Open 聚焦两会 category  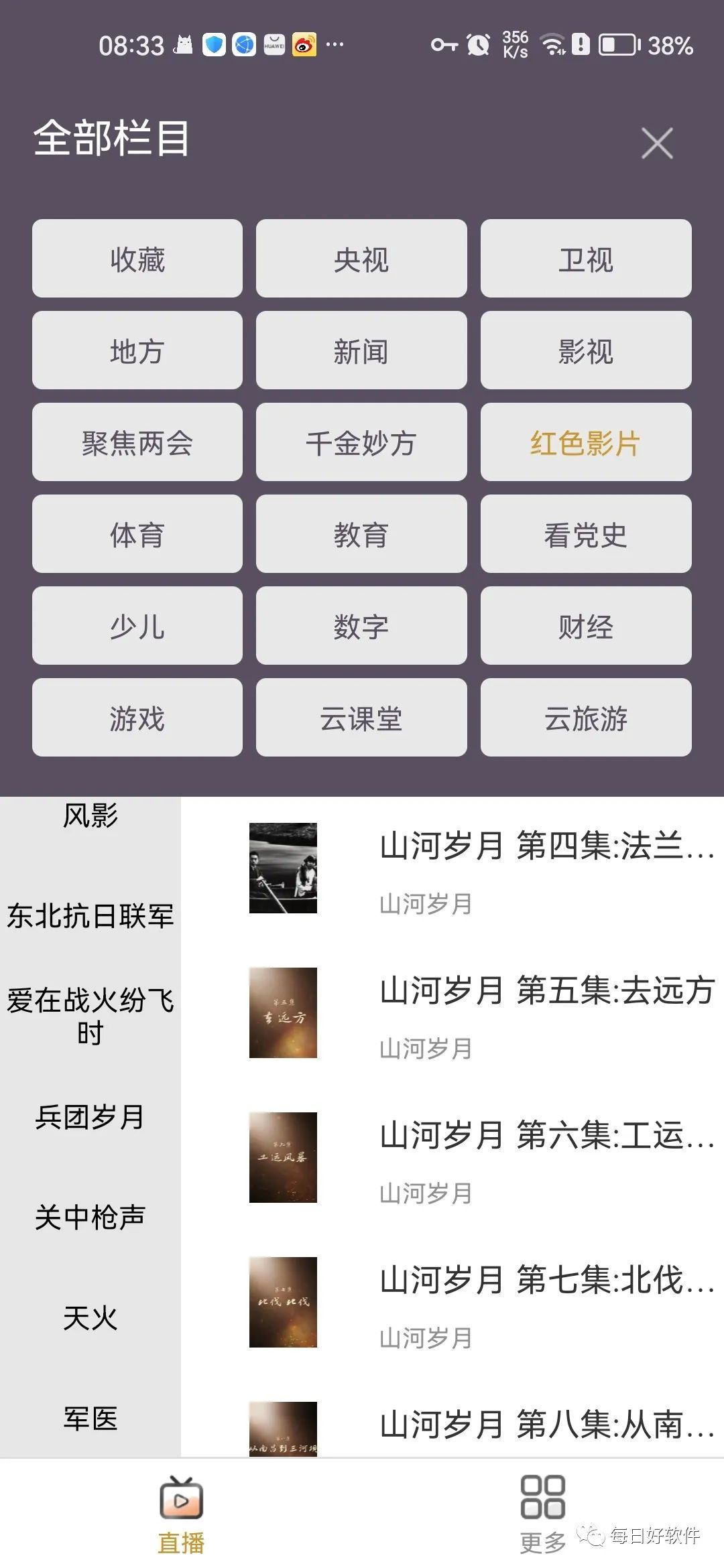point(137,442)
